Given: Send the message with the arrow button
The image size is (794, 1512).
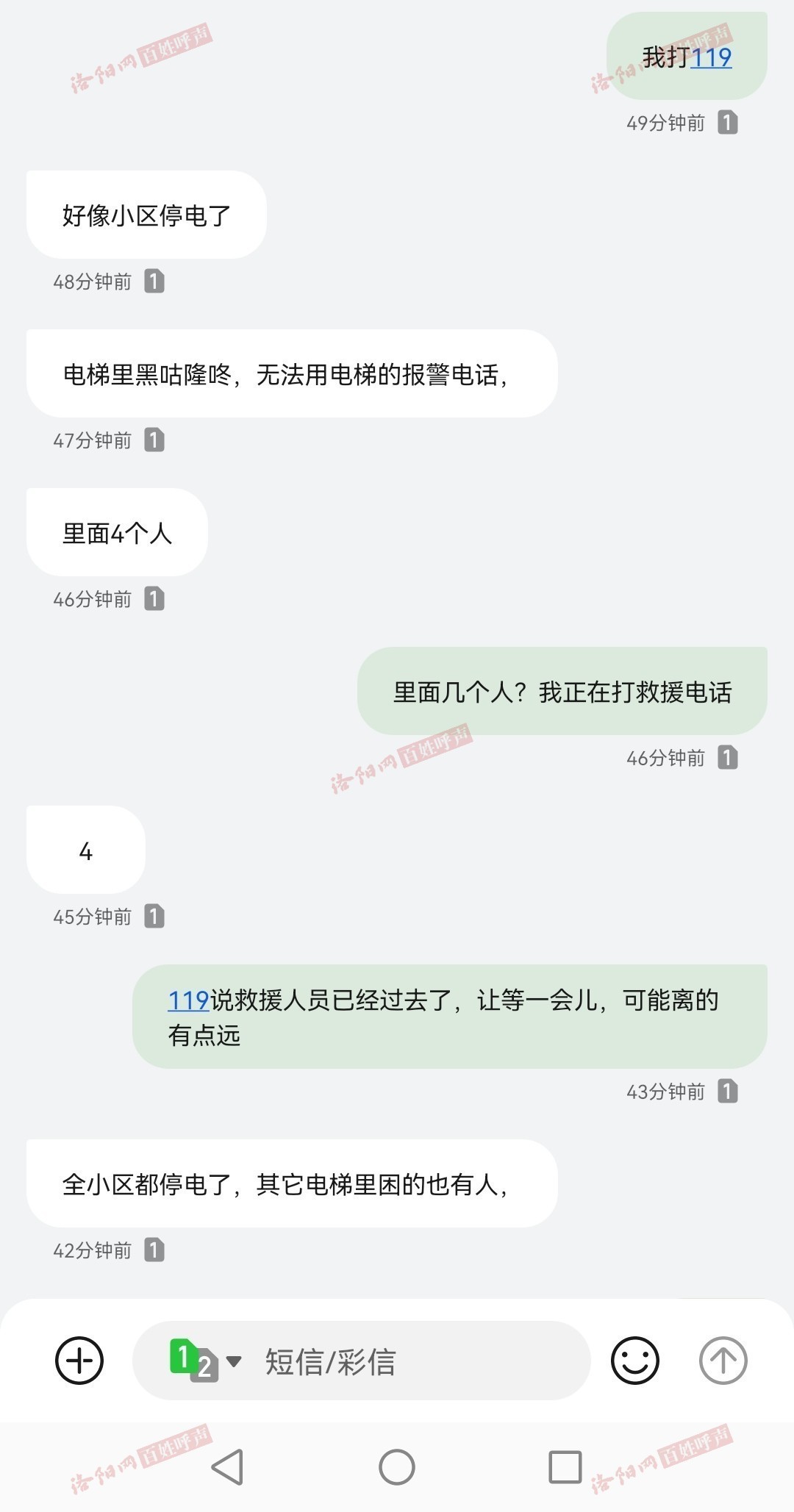Looking at the screenshot, I should [x=723, y=1360].
